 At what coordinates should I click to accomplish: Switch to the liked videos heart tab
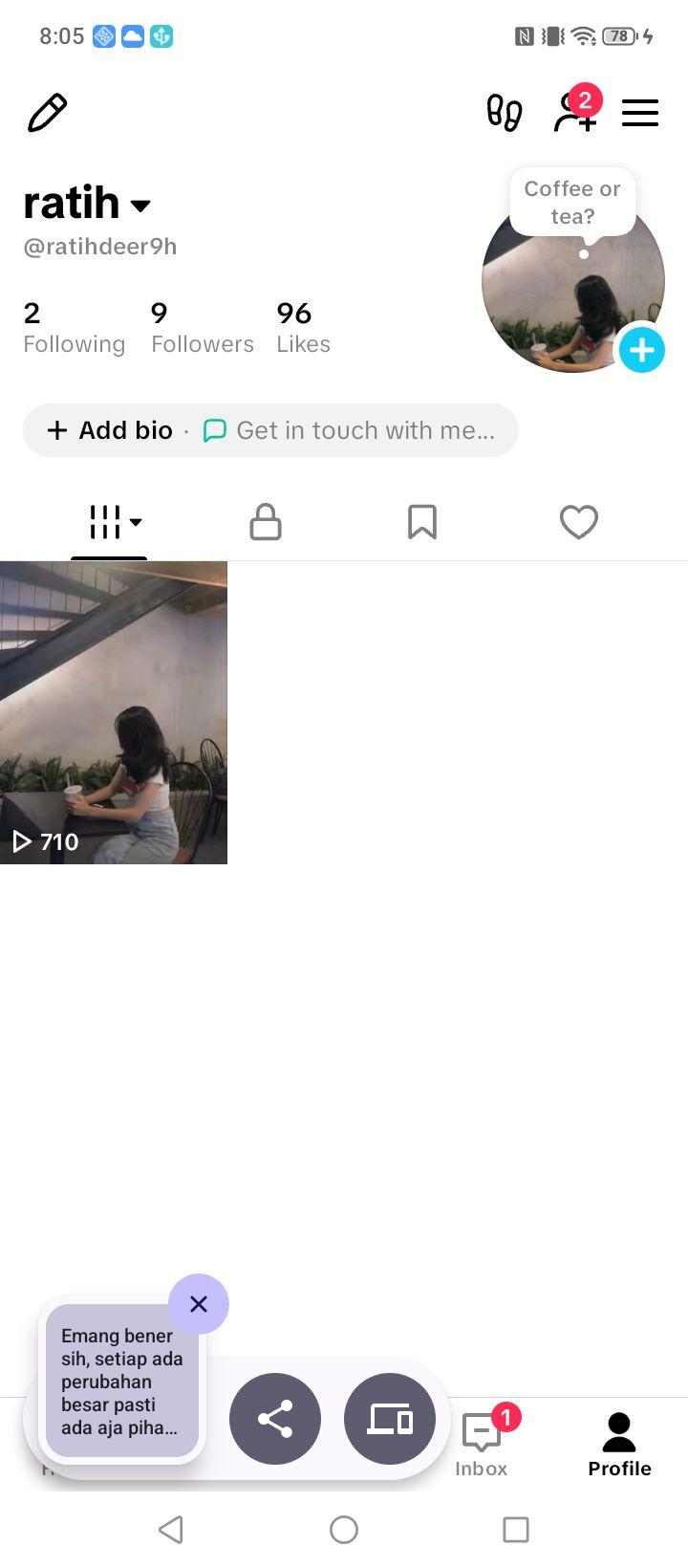click(579, 522)
